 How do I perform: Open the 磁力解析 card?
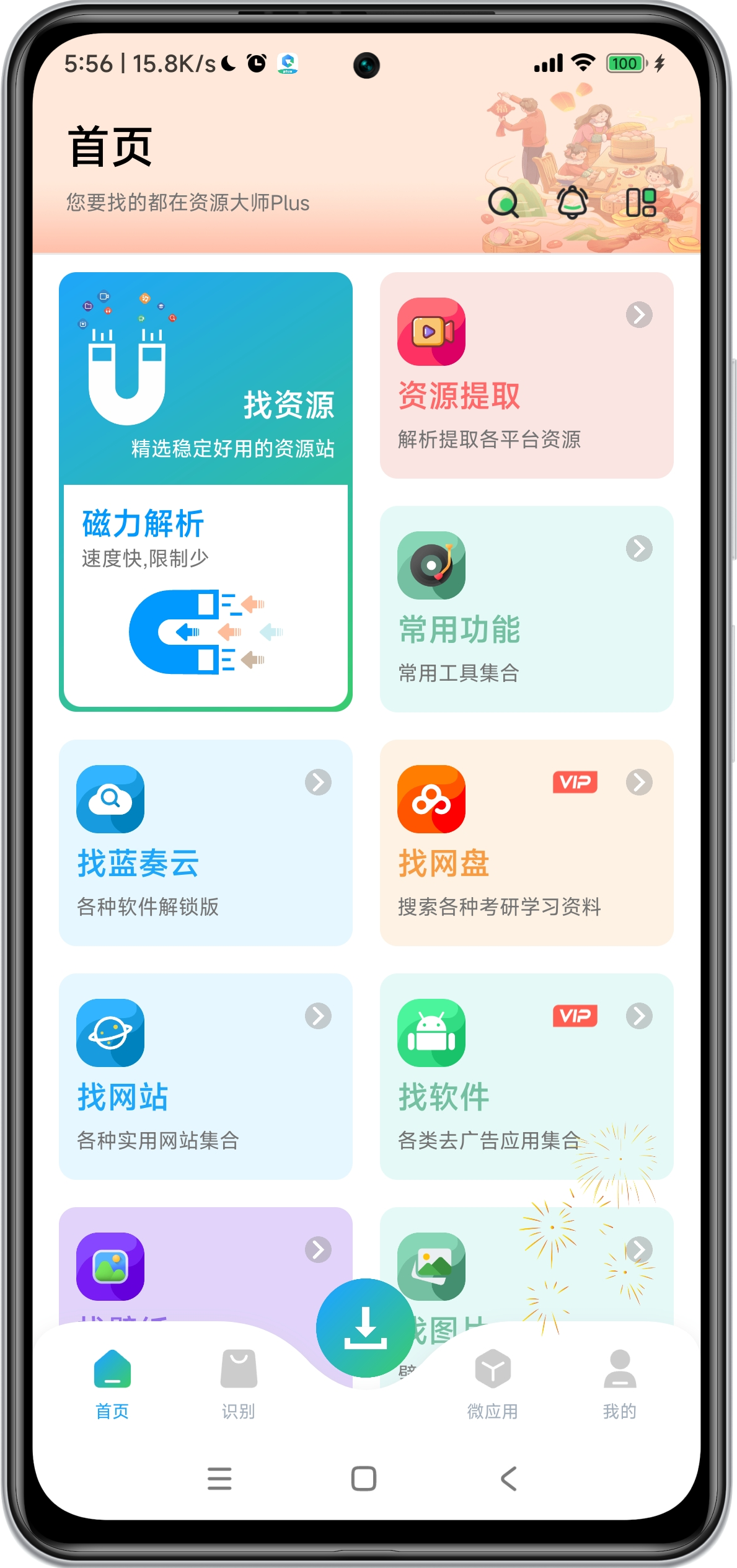205,595
